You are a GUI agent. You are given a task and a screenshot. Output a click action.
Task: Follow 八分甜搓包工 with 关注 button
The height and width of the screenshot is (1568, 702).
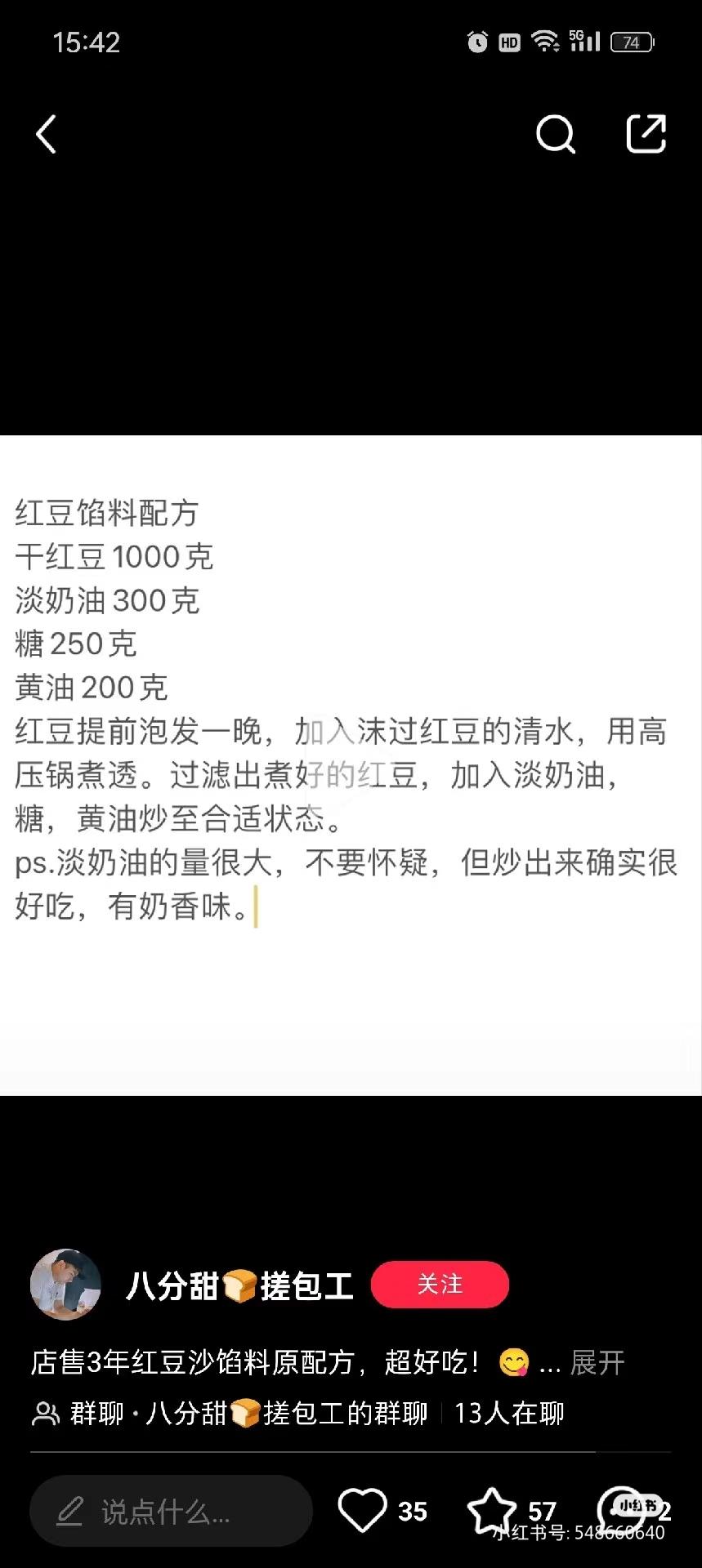click(x=440, y=1285)
